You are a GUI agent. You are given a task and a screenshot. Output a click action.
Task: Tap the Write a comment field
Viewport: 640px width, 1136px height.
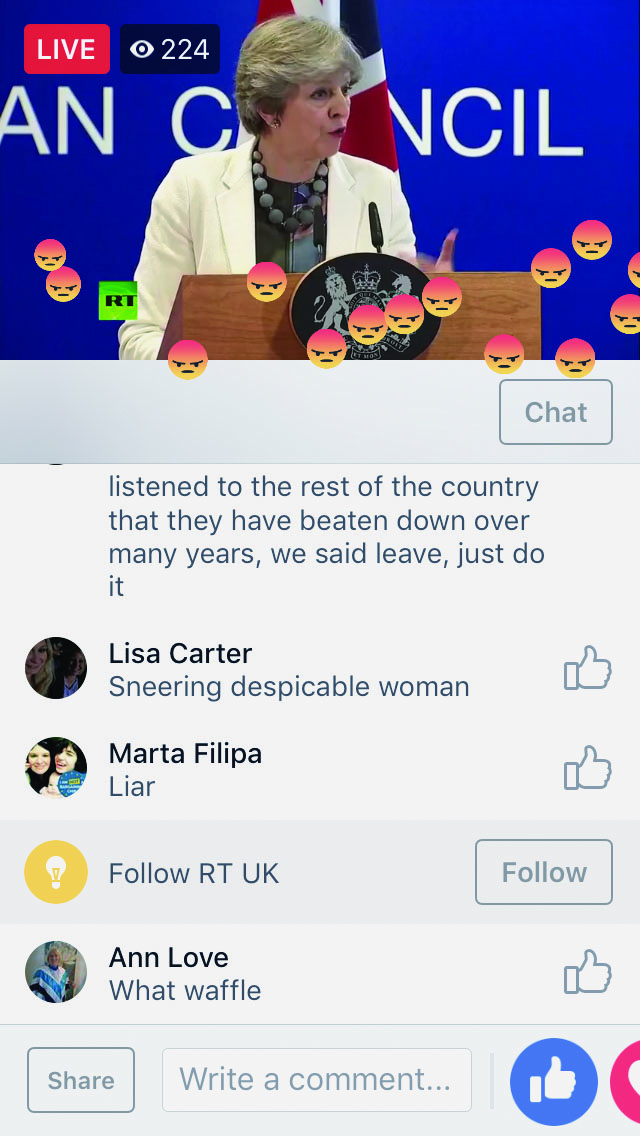click(316, 1080)
